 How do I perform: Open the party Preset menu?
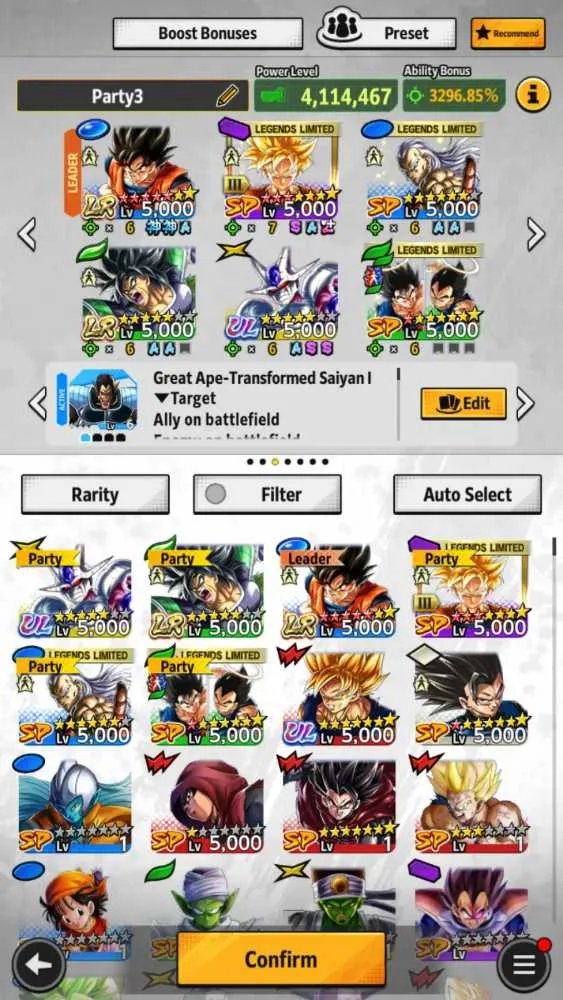[x=387, y=33]
